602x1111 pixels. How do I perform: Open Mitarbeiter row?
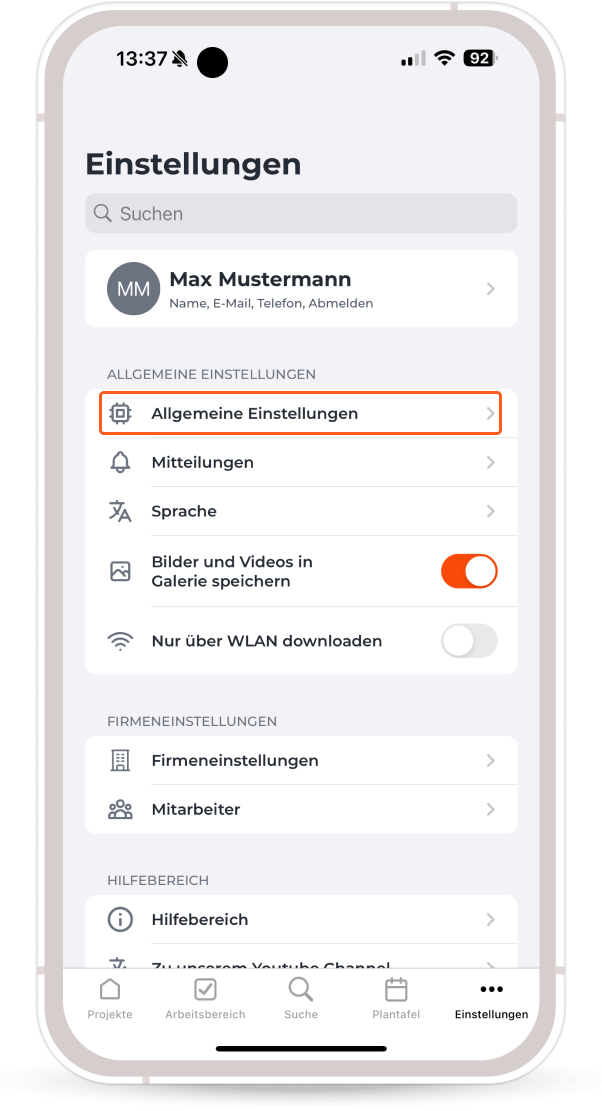pyautogui.click(x=300, y=809)
